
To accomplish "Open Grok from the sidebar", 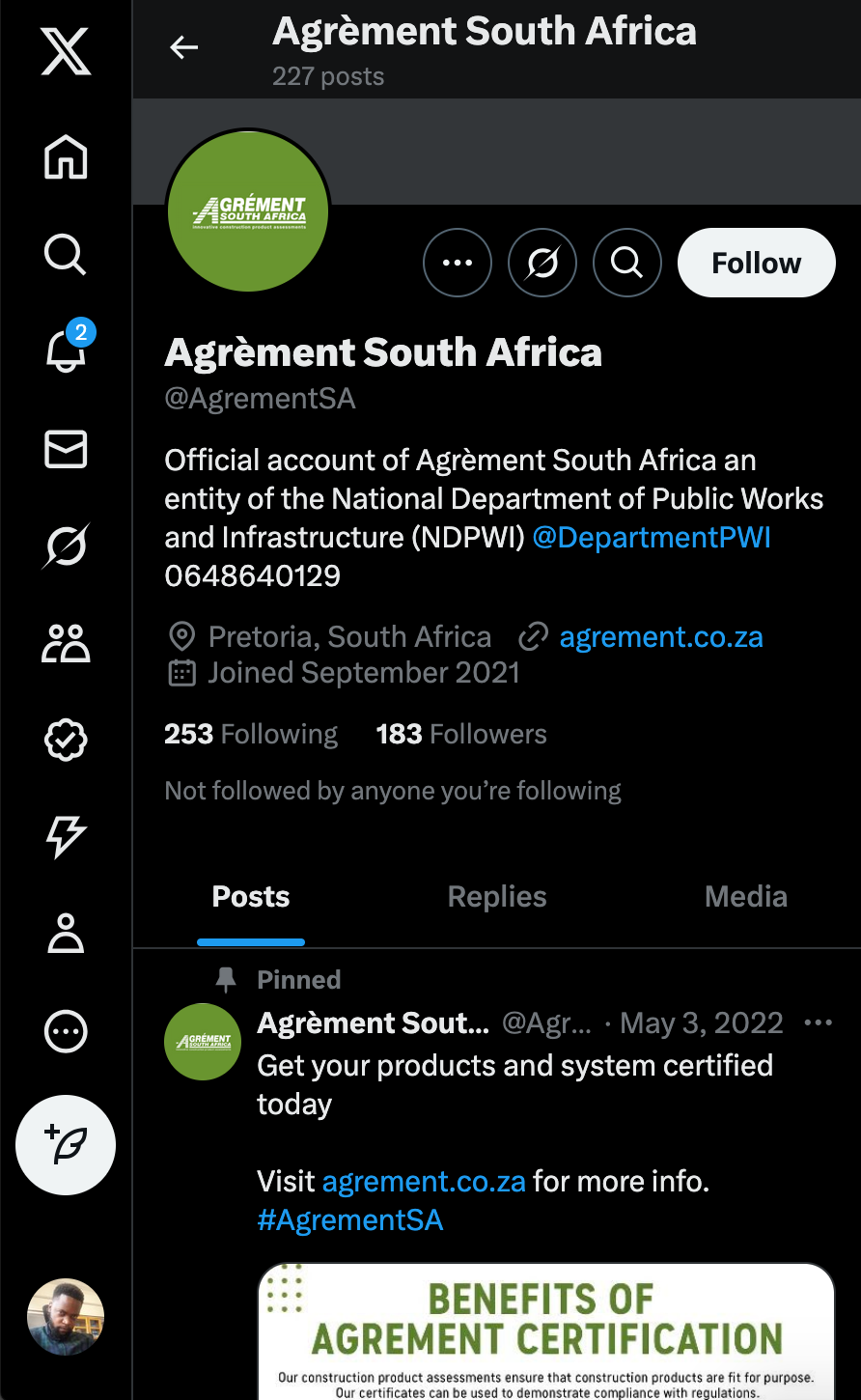I will tap(66, 546).
